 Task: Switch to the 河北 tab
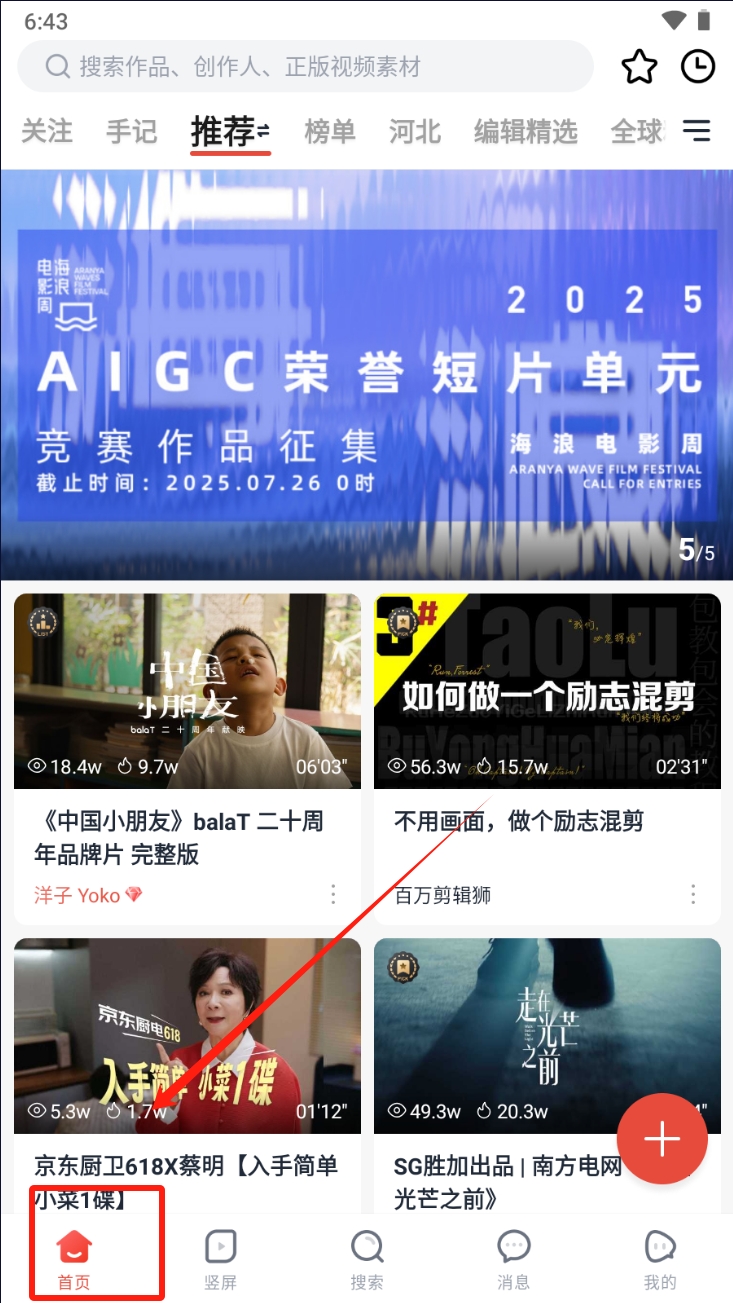[x=415, y=131]
